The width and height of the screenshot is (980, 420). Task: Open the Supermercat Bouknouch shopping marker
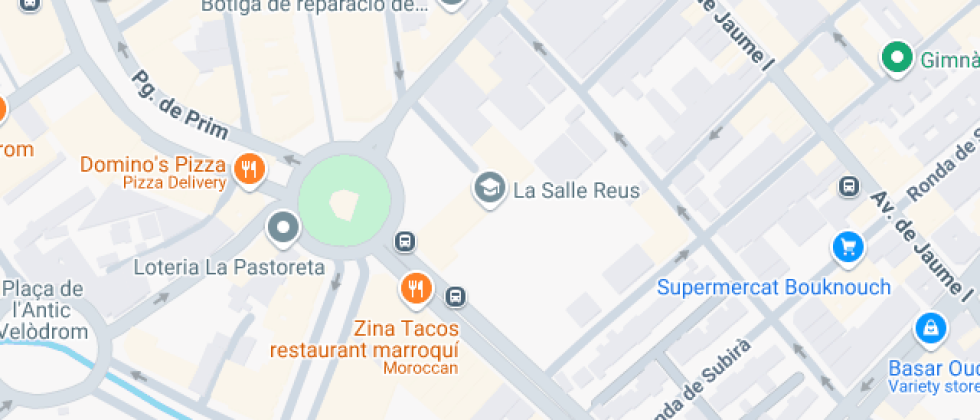849,246
